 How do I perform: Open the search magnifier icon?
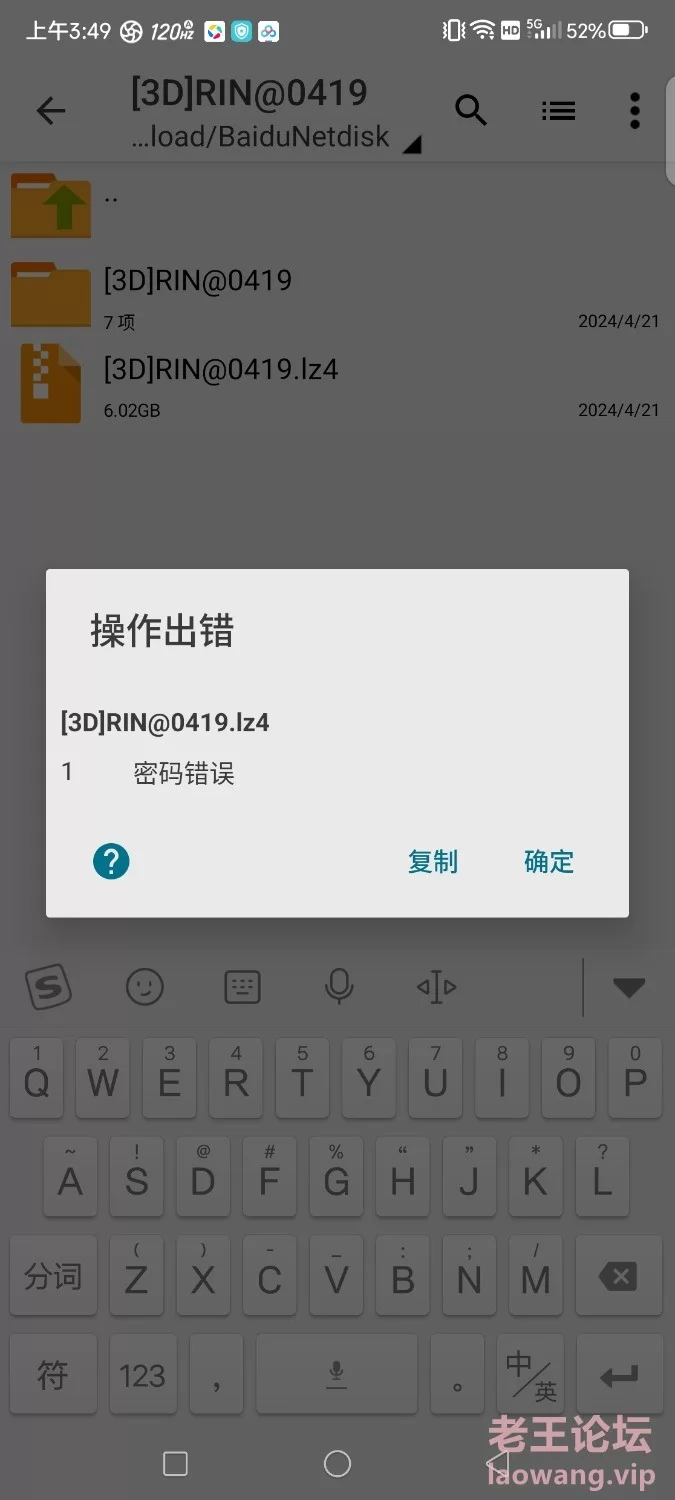[x=471, y=111]
